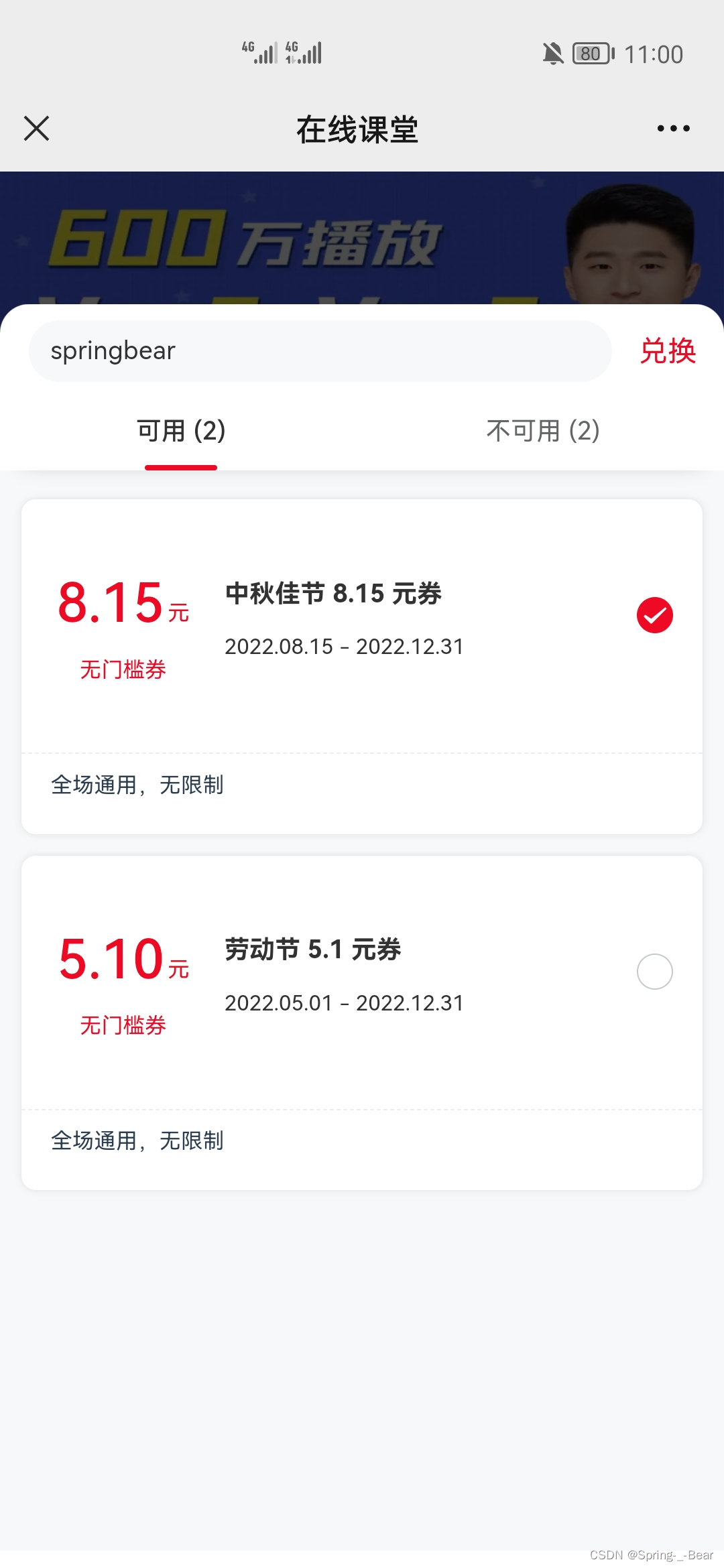Image resolution: width=724 pixels, height=1568 pixels.
Task: Click the springbear coupon code input field
Action: point(320,350)
